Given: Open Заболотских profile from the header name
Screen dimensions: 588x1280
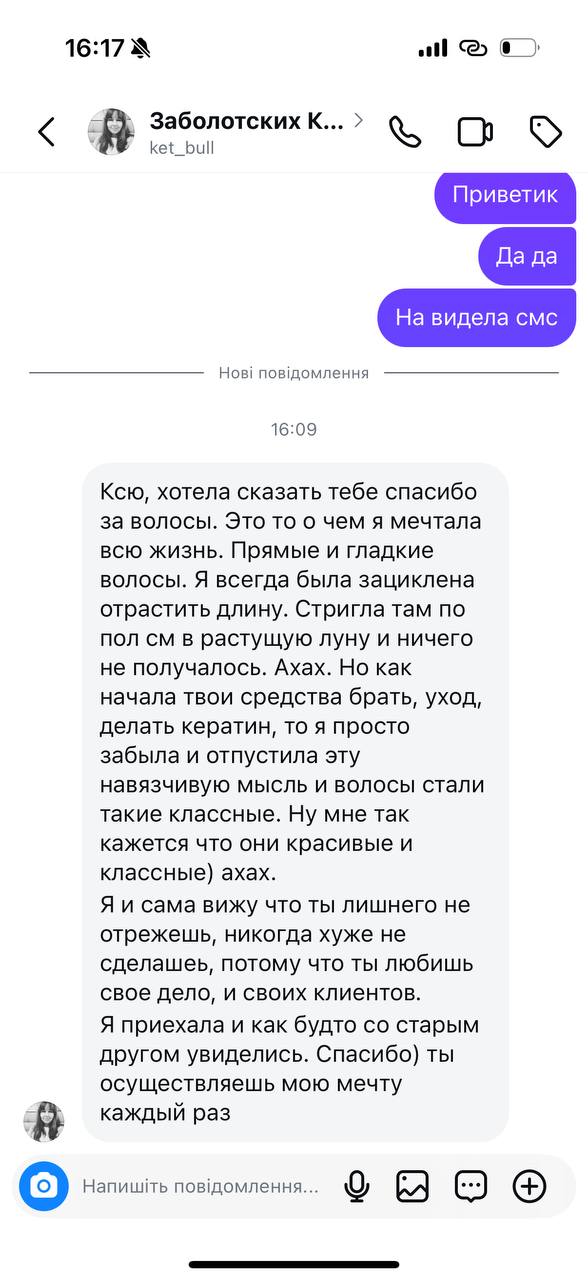Looking at the screenshot, I should (x=246, y=122).
